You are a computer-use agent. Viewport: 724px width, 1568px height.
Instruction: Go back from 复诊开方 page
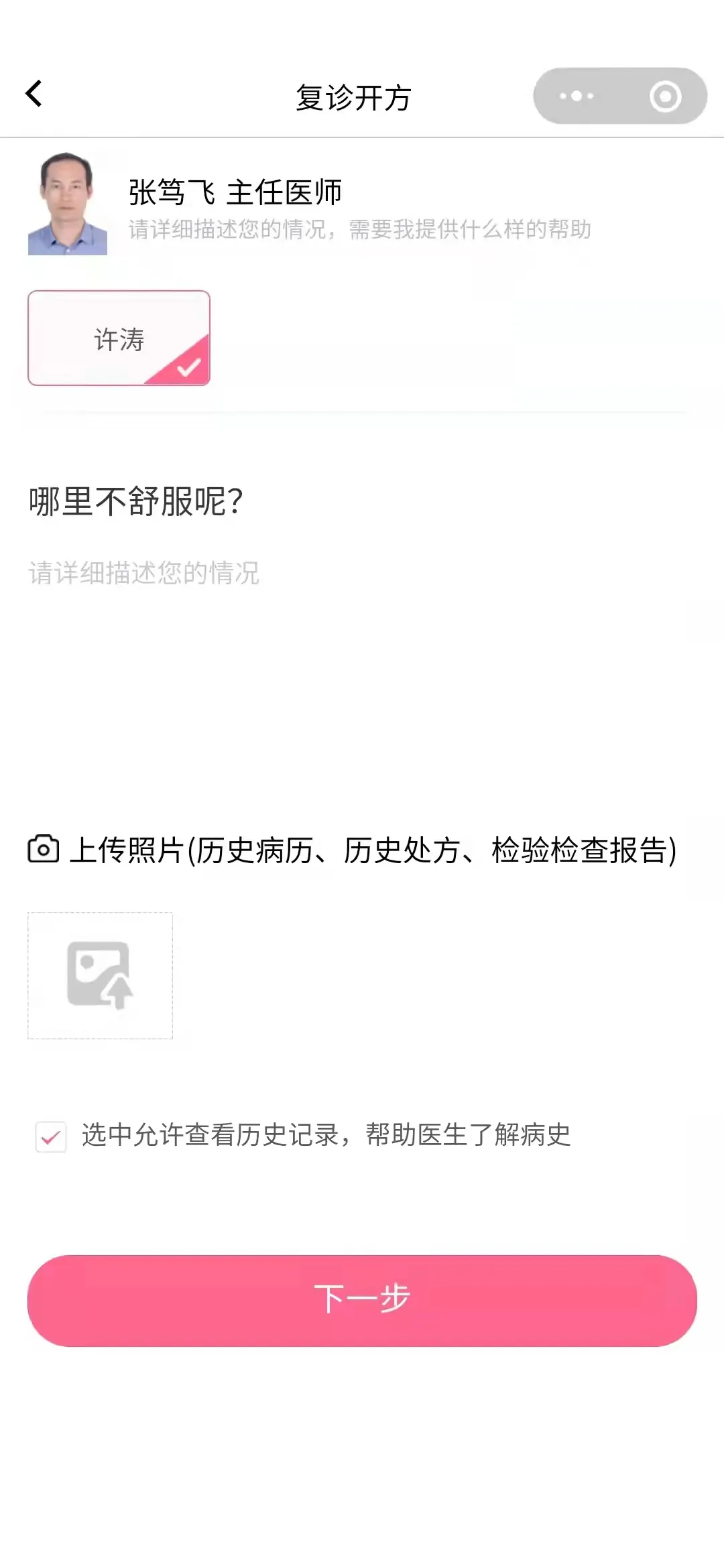pyautogui.click(x=35, y=94)
